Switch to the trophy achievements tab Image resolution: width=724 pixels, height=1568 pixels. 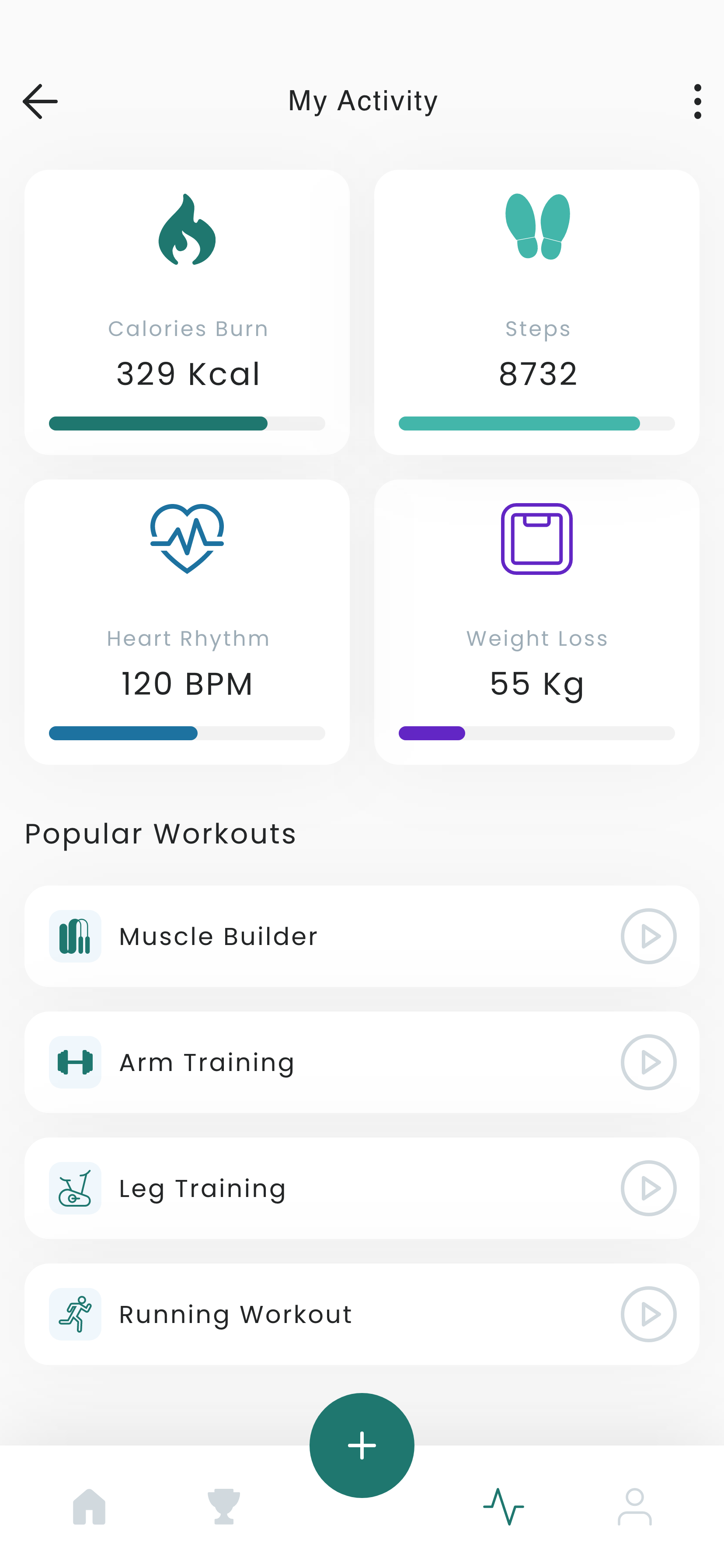point(224,1507)
